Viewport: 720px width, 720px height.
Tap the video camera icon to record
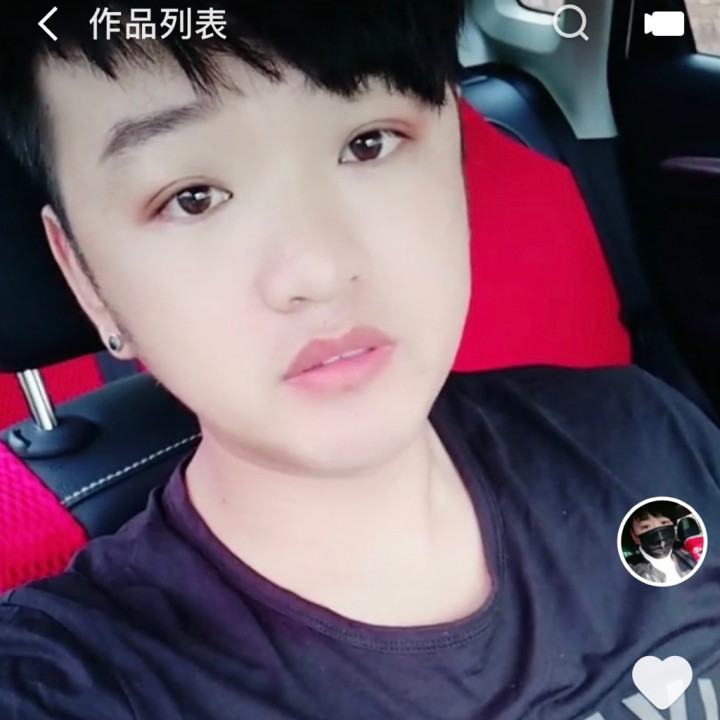[664, 23]
